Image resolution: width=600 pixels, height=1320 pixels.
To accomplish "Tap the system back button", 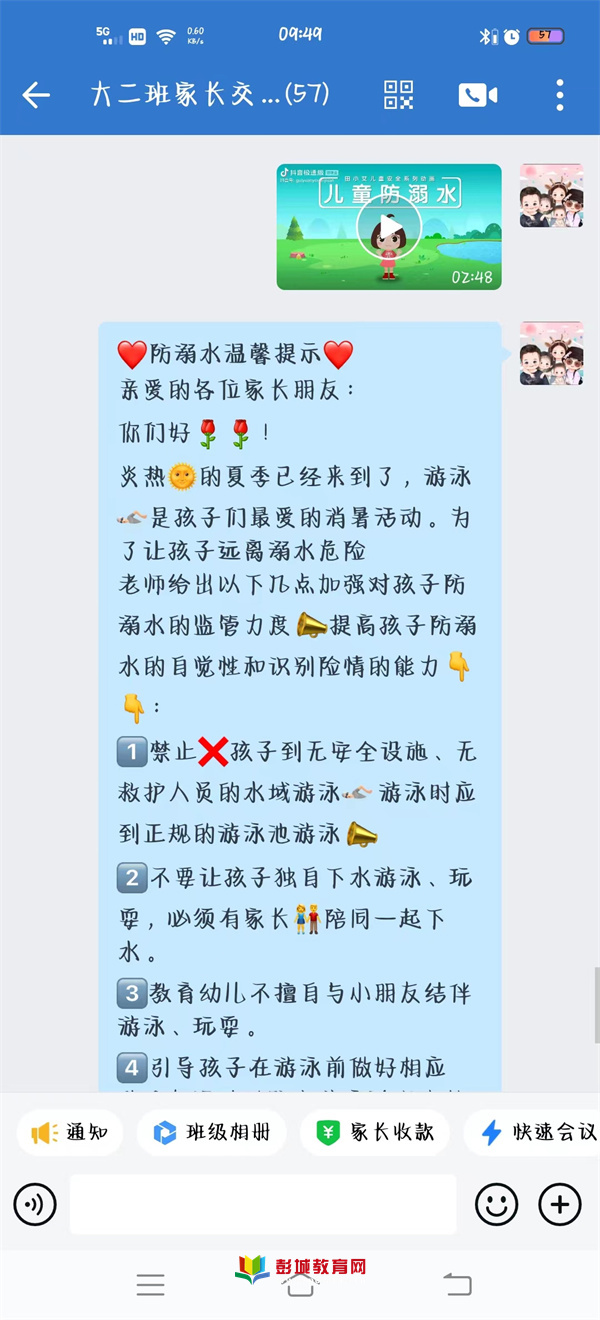I will click(456, 1285).
